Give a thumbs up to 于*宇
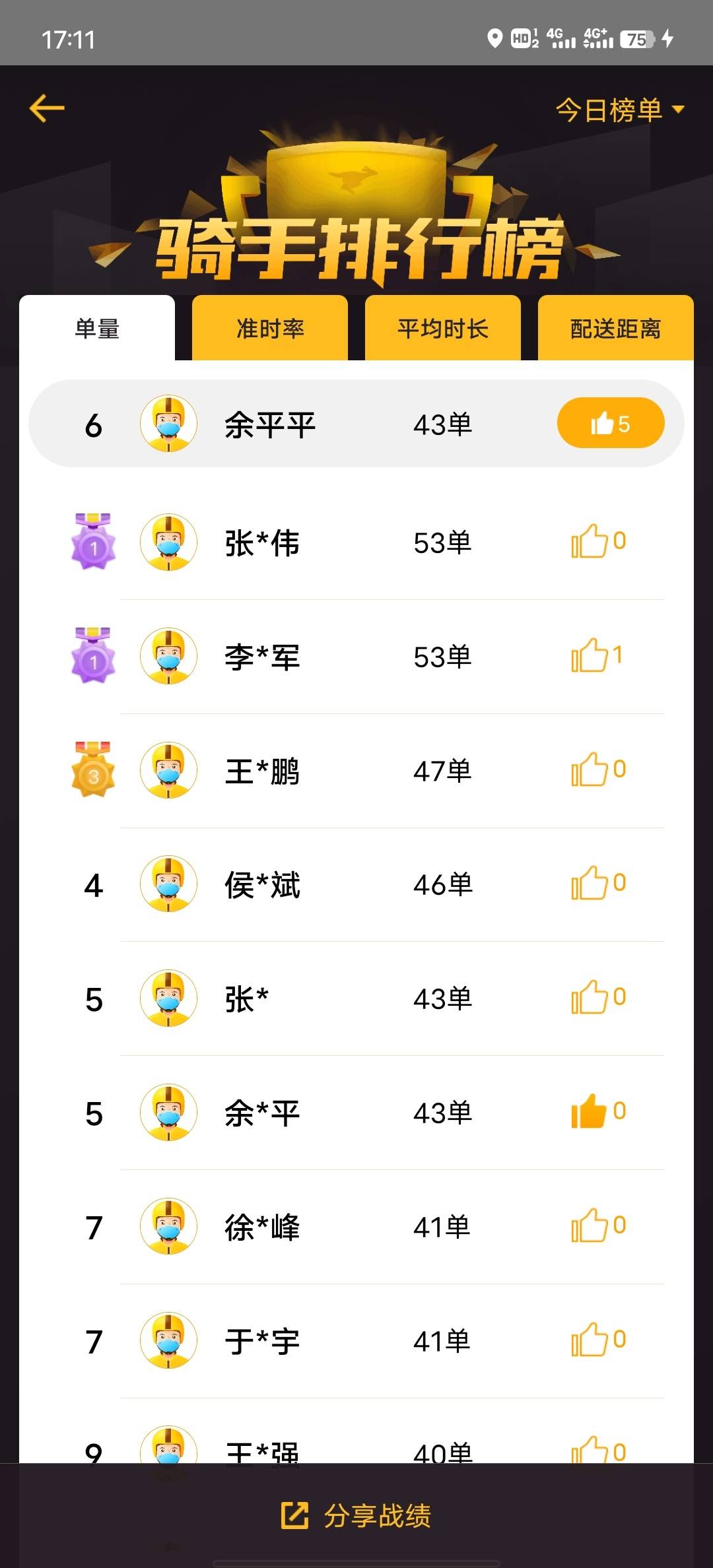Screen dimensions: 713x1568 click(x=590, y=1340)
